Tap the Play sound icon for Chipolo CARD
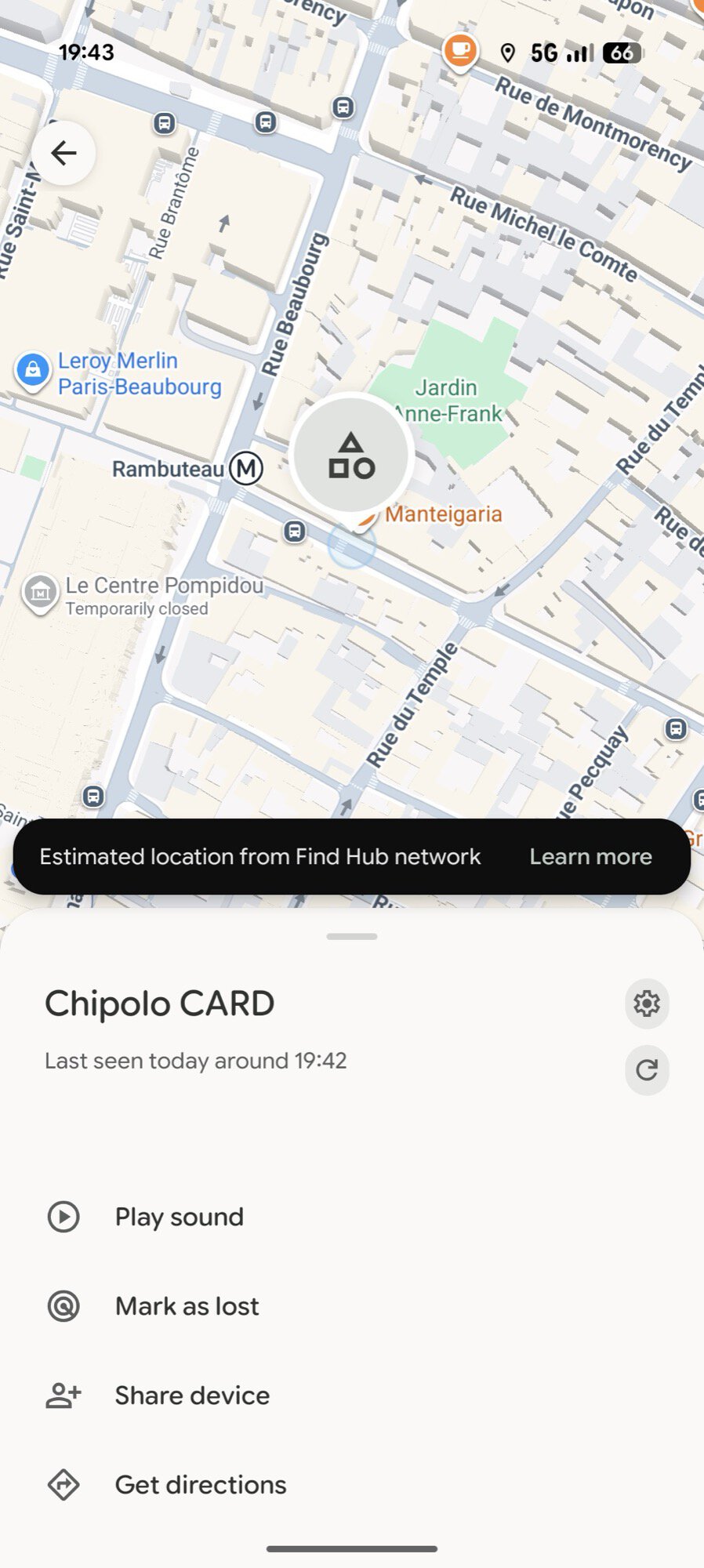704x1568 pixels. 63,1217
